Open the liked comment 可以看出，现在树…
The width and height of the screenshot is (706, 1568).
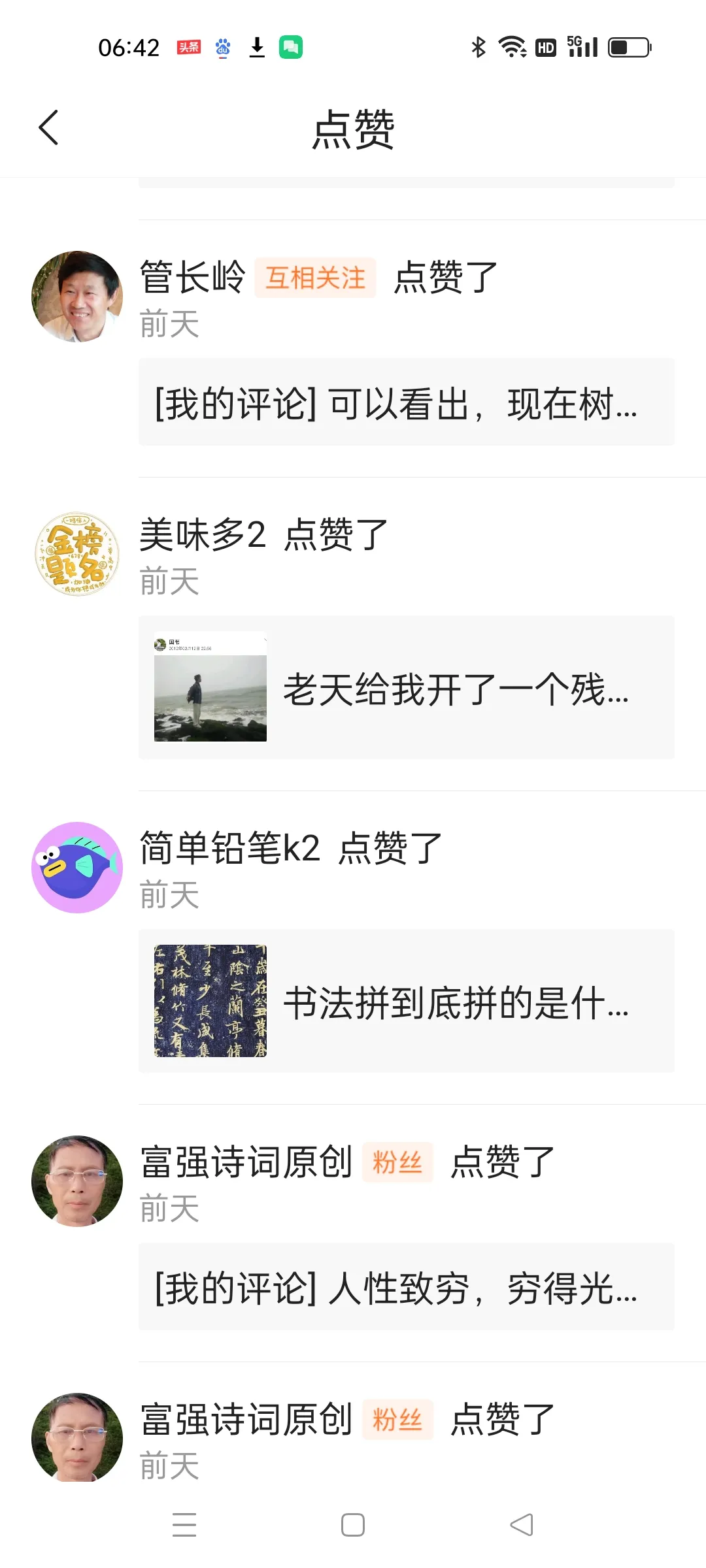[406, 402]
